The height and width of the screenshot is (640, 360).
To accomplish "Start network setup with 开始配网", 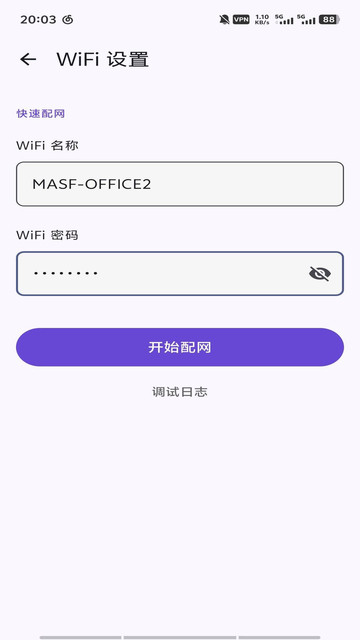I will point(180,347).
